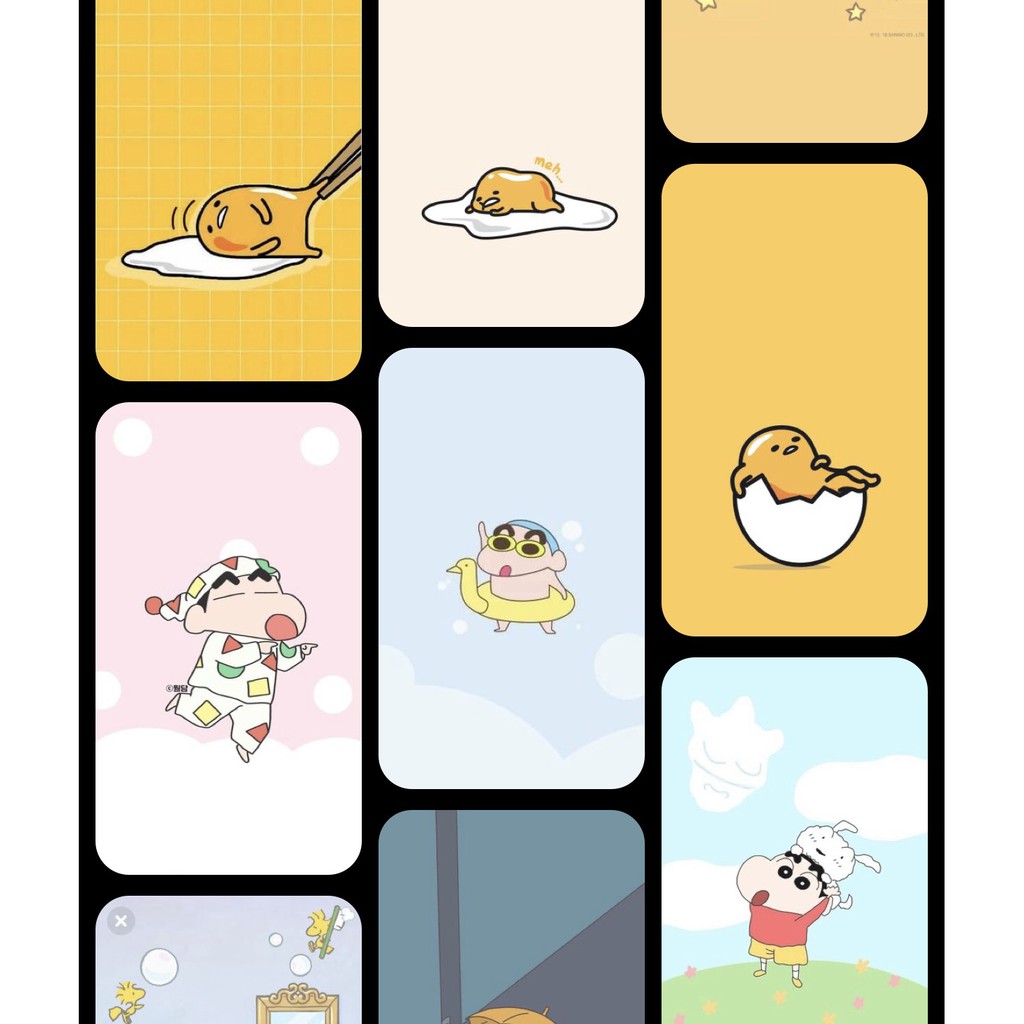Open the grey-blue wallpaper tile
The image size is (1024, 1024).
pos(511,916)
